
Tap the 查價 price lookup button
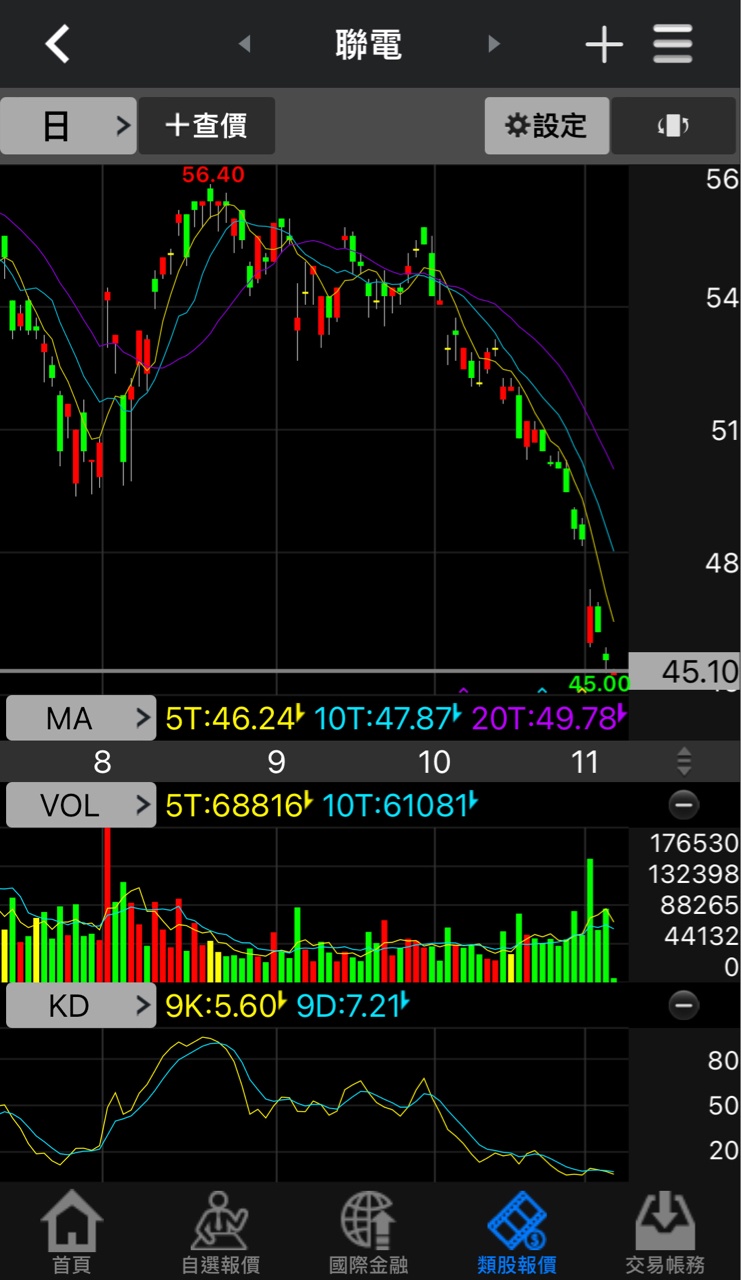point(206,126)
